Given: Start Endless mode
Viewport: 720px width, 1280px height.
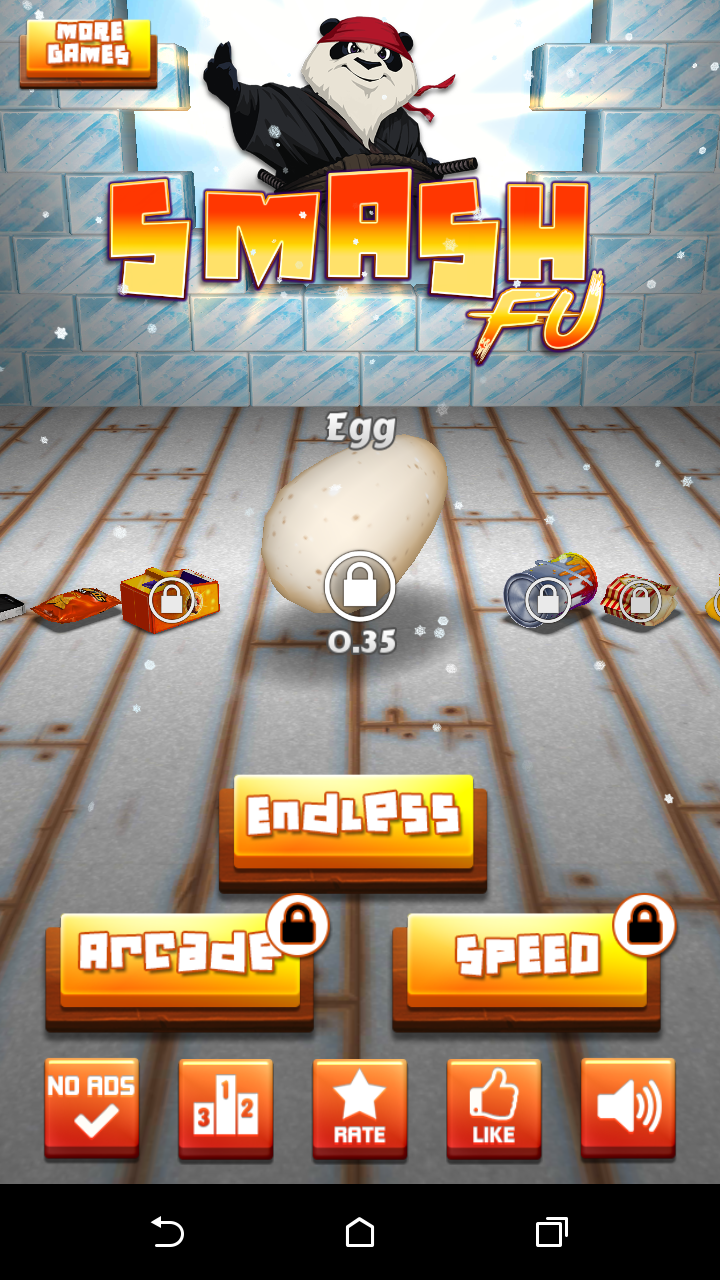Looking at the screenshot, I should tap(353, 819).
